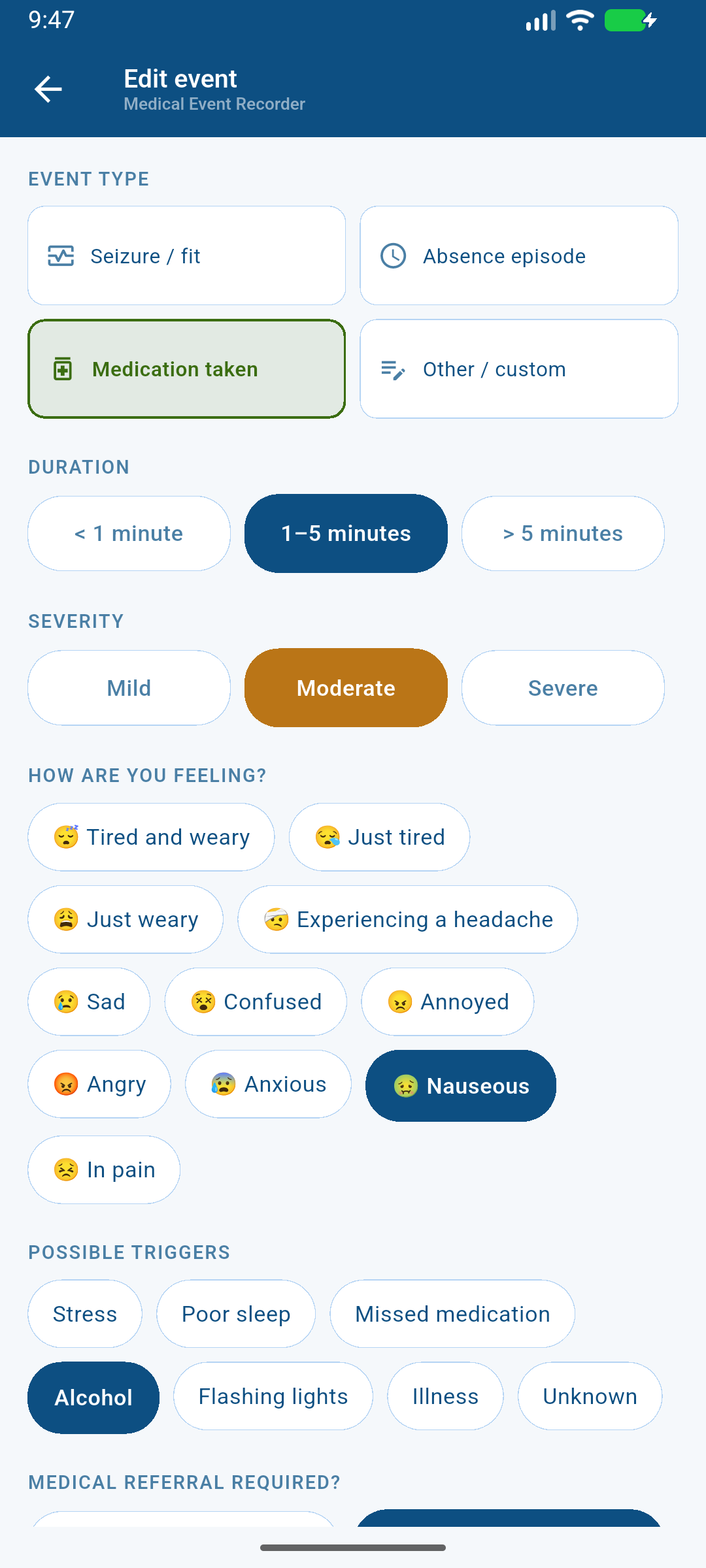This screenshot has height=1568, width=706.
Task: Set duration to under 1 minute
Action: pyautogui.click(x=129, y=533)
